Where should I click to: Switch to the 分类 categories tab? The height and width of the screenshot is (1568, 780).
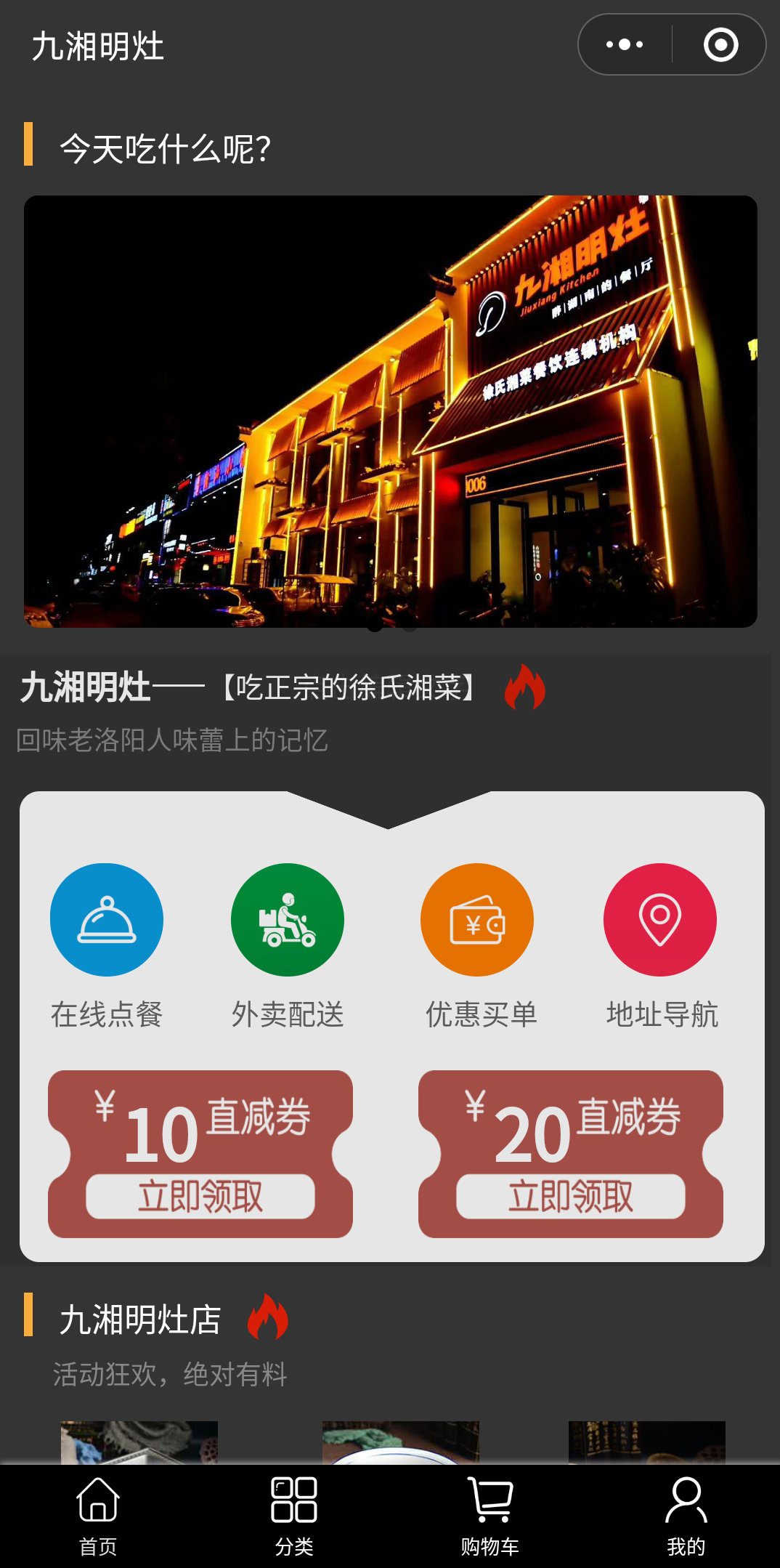coord(293,1516)
